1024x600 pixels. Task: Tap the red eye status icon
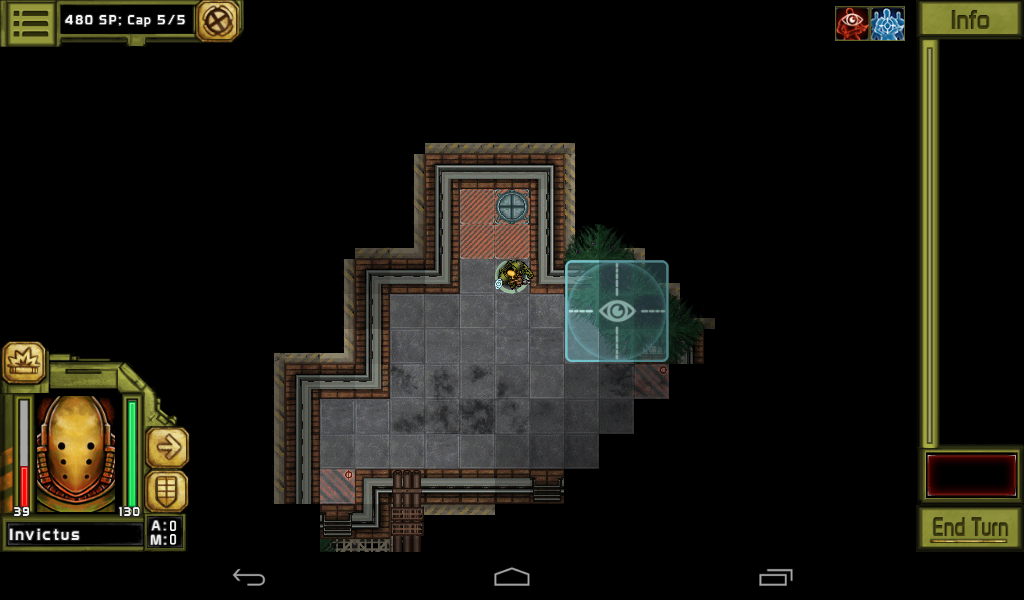(852, 23)
